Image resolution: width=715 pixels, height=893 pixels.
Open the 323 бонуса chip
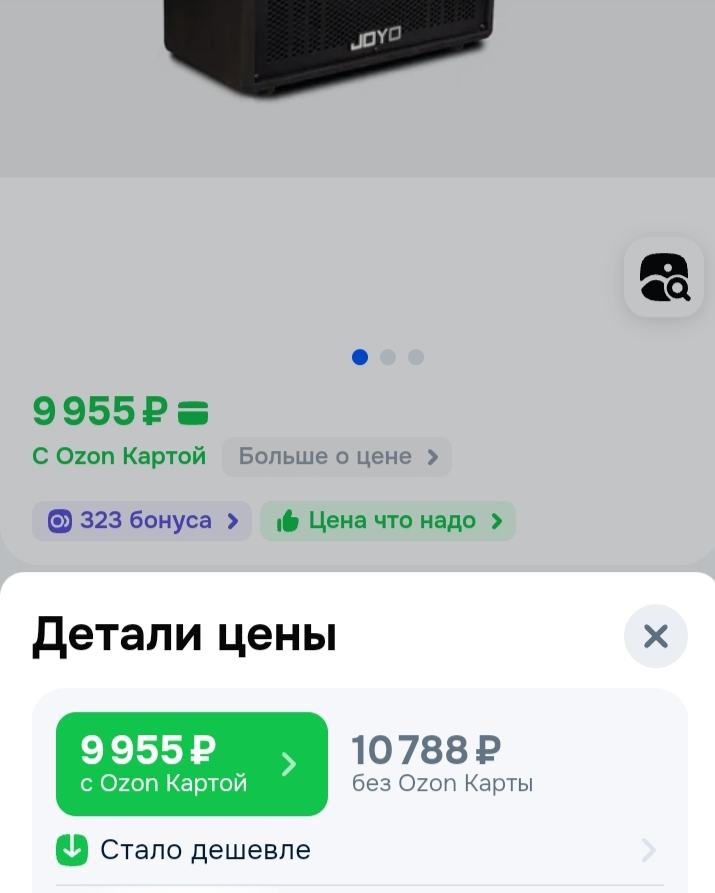[x=143, y=521]
